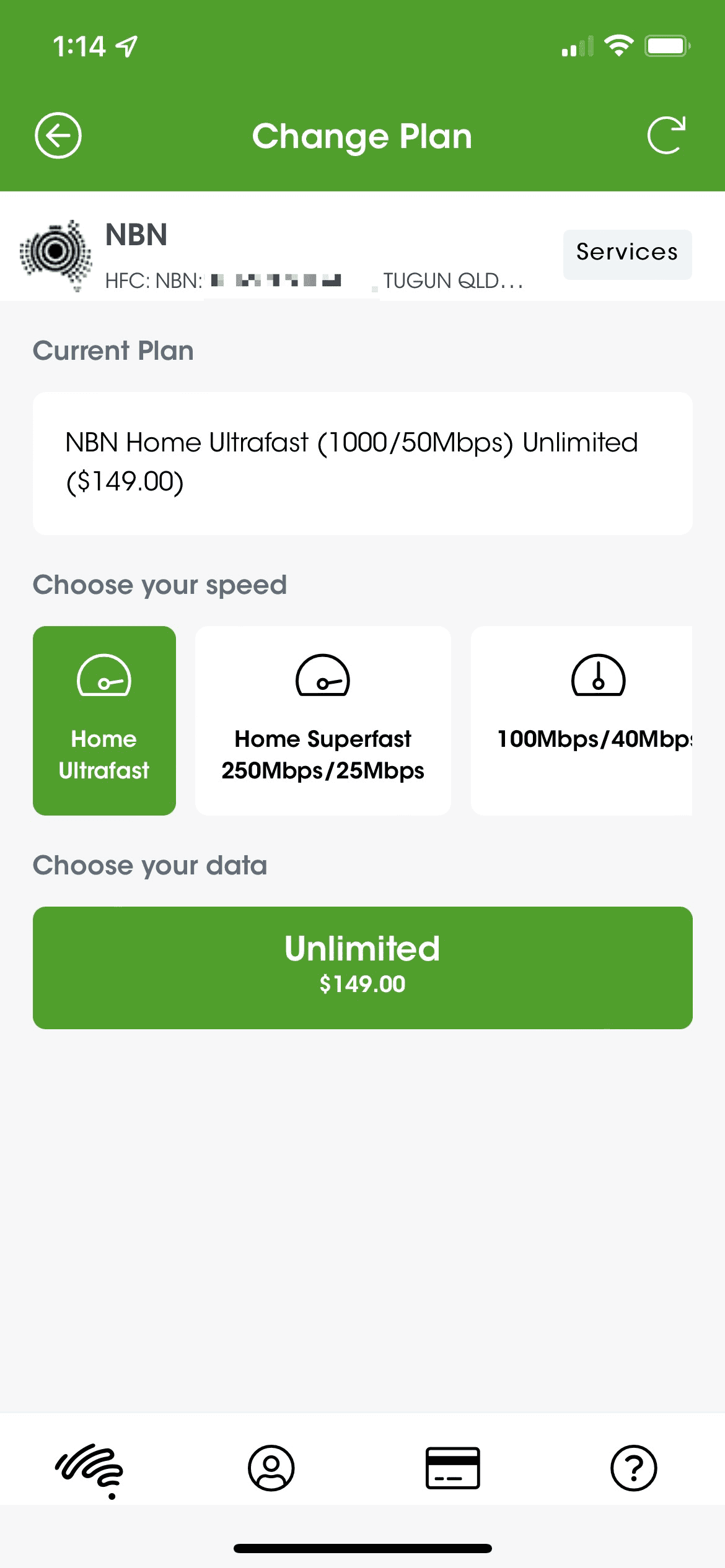Open the wifi services tab

point(90,1469)
